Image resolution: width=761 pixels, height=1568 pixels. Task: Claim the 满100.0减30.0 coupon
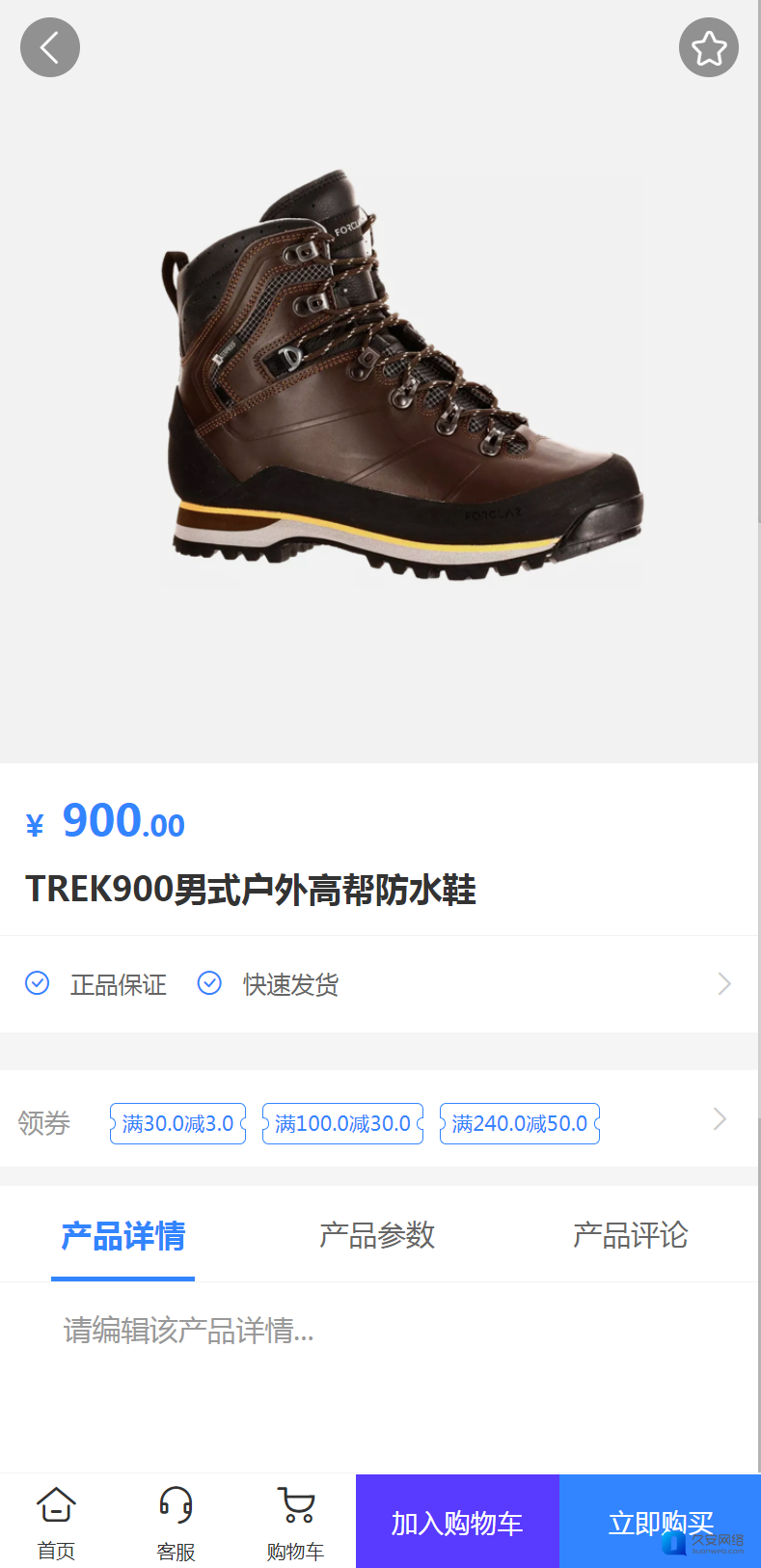tap(342, 1123)
